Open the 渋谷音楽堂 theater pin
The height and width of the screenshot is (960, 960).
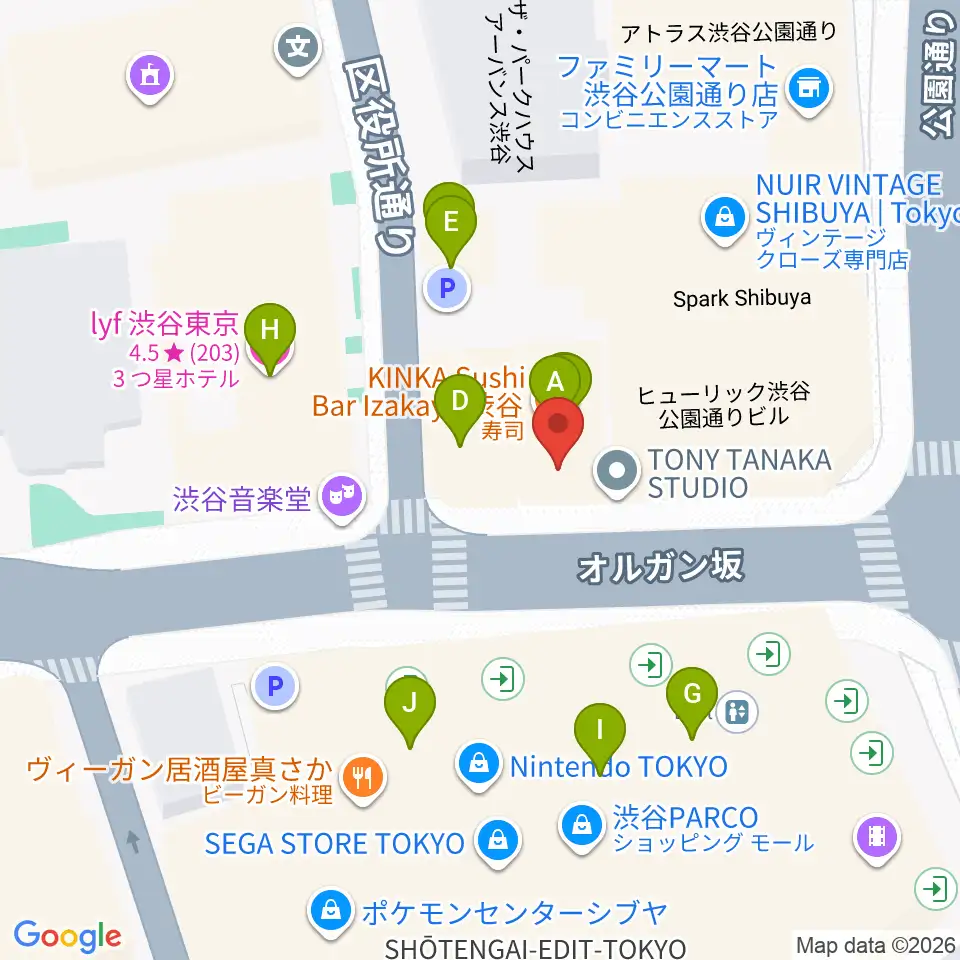pos(342,497)
